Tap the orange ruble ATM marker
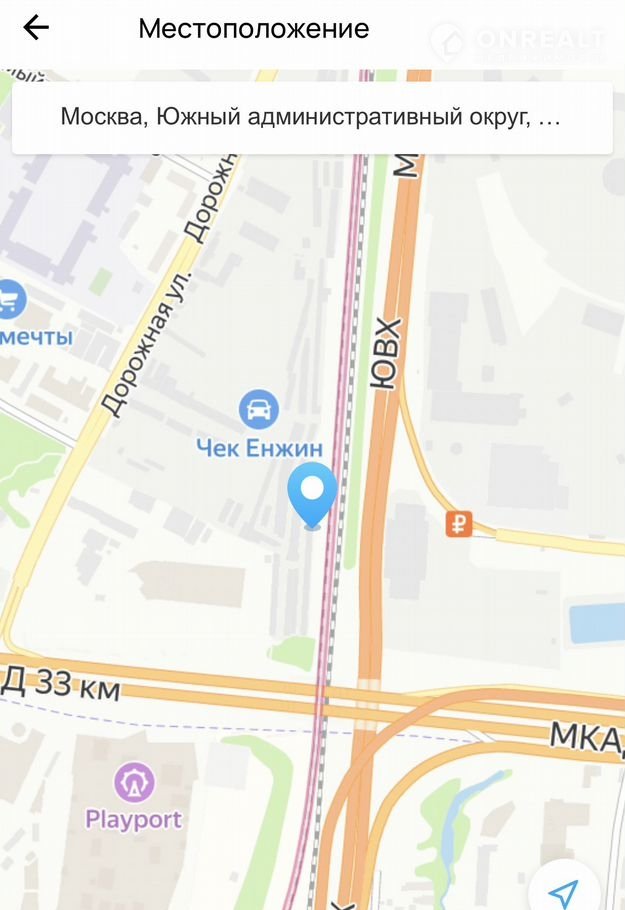 (x=458, y=523)
